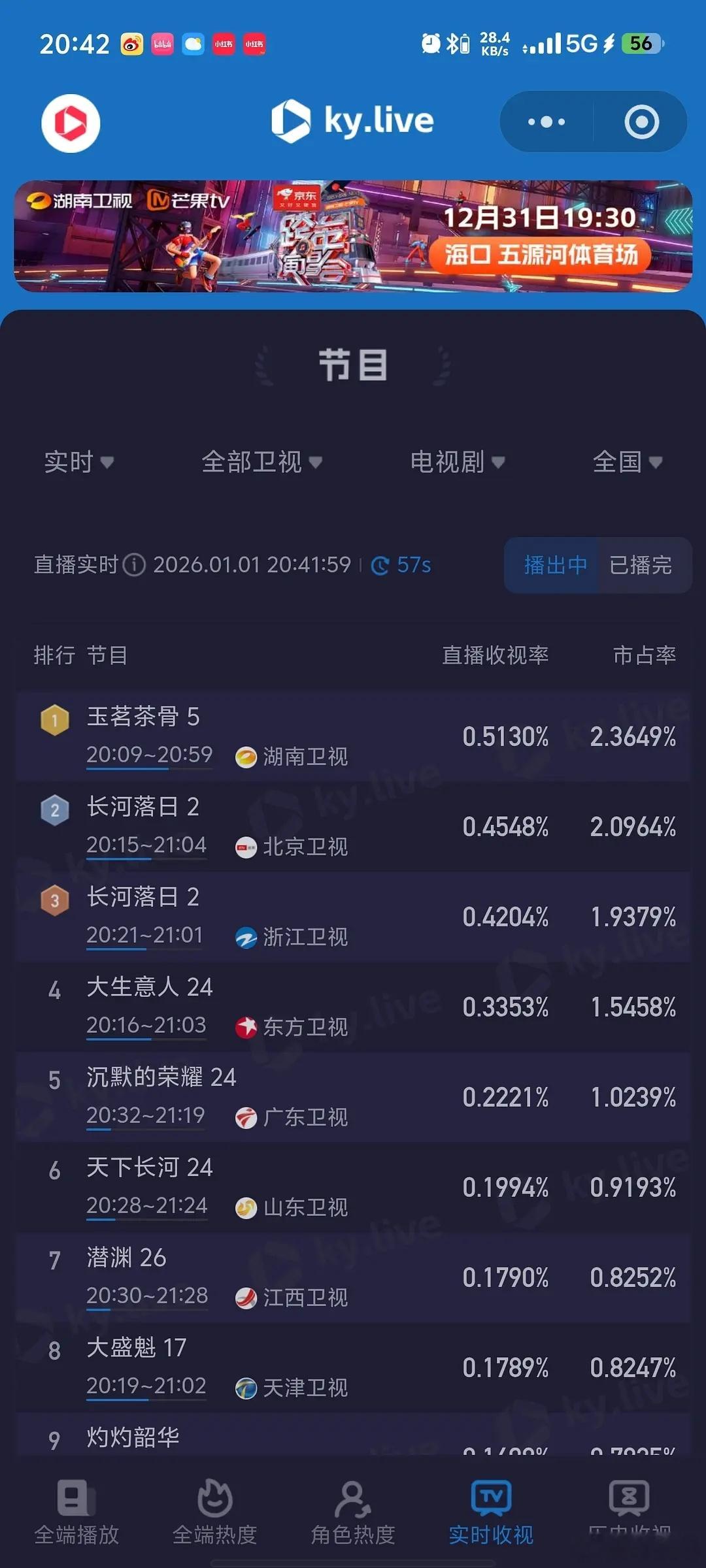
Task: Open the info icon beside 直播实时
Action: pos(135,566)
